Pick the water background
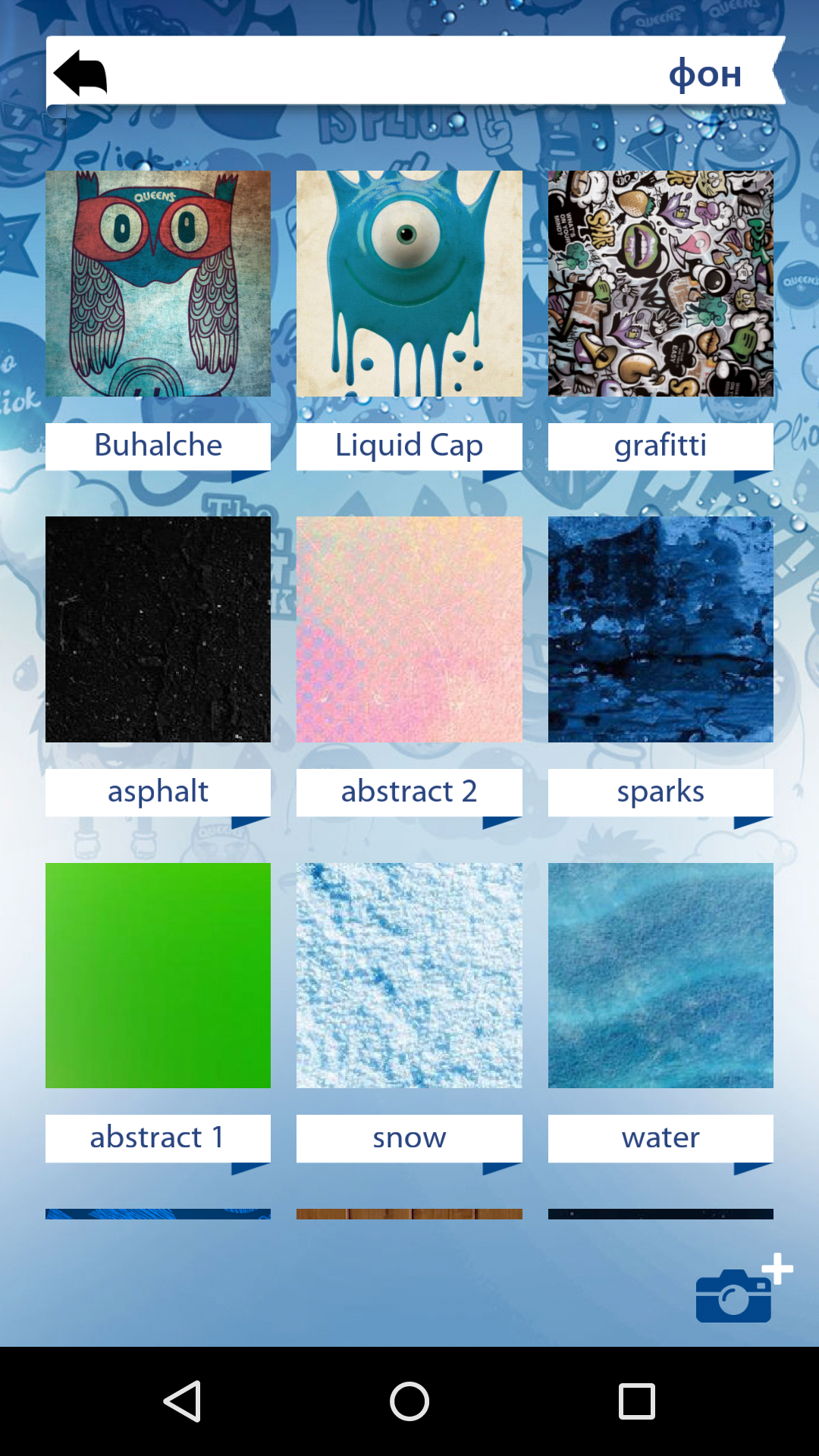The image size is (819, 1456). 661,975
